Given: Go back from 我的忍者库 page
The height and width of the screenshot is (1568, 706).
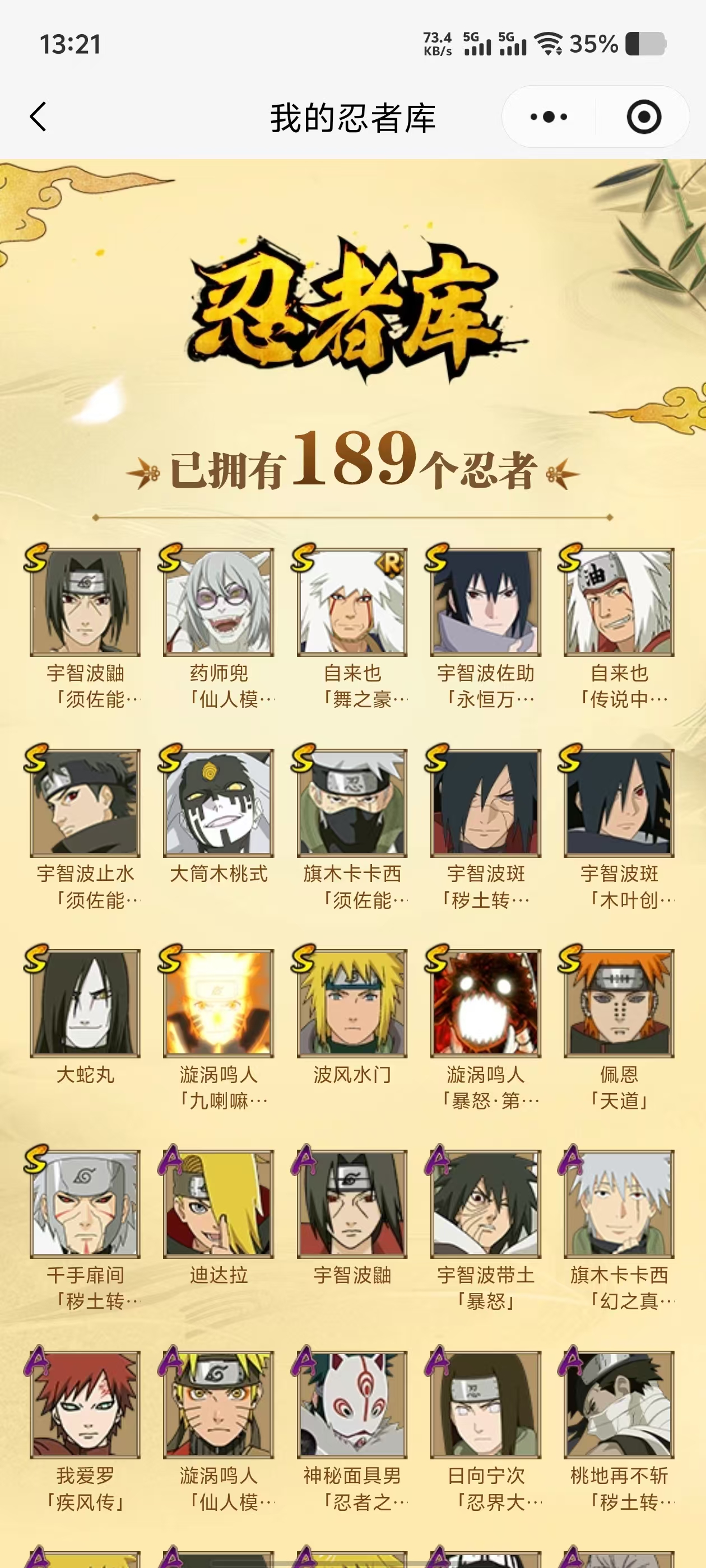Looking at the screenshot, I should (x=38, y=116).
